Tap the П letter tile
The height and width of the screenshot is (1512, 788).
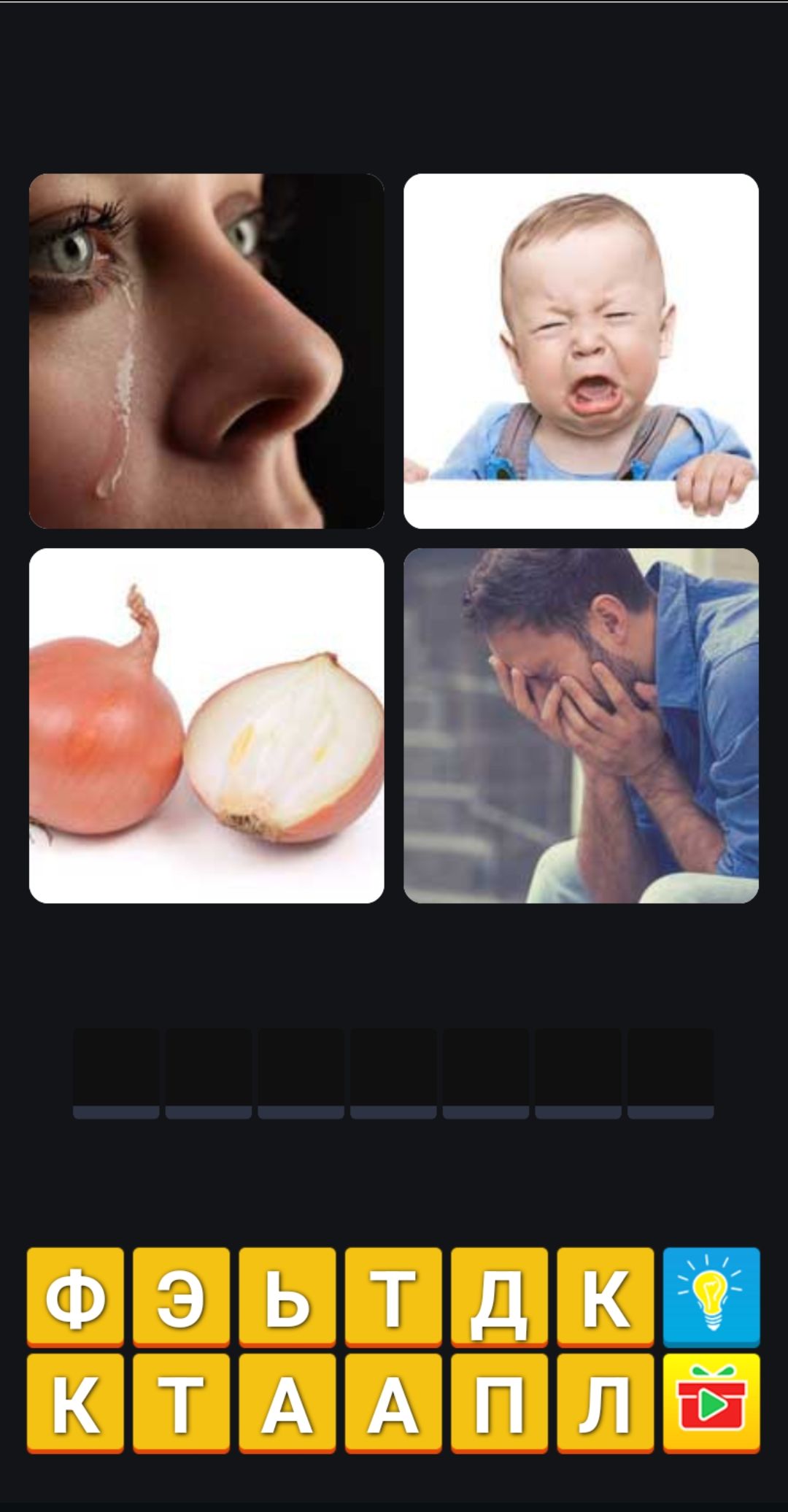499,1403
